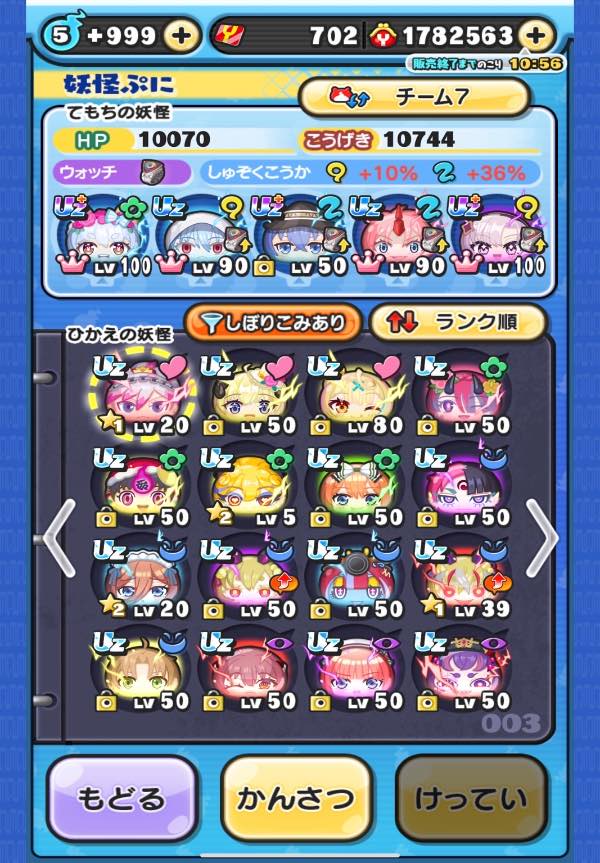Tap the かんさつ button
The height and width of the screenshot is (863, 600).
tap(297, 799)
